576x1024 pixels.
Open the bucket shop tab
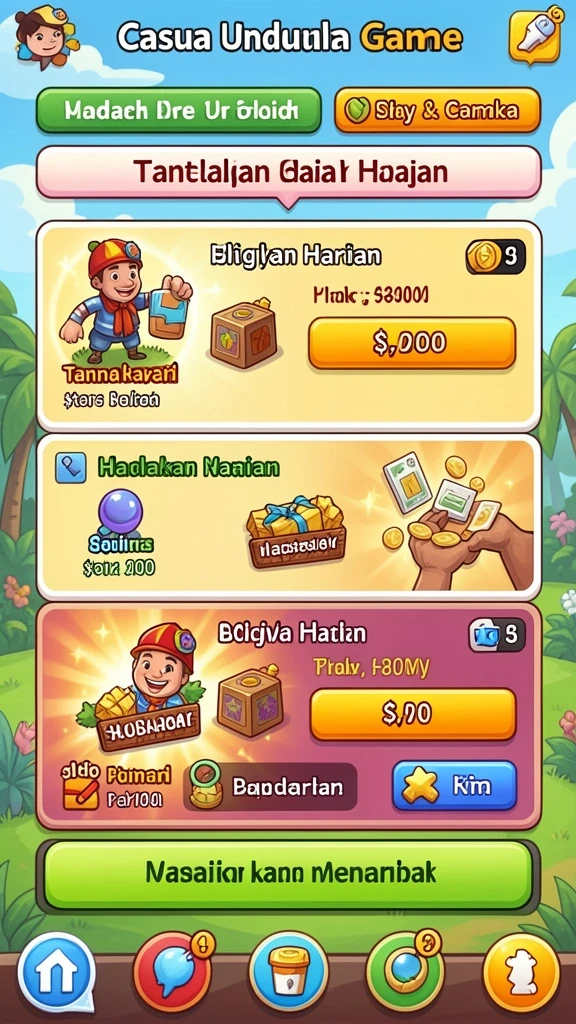tap(289, 972)
